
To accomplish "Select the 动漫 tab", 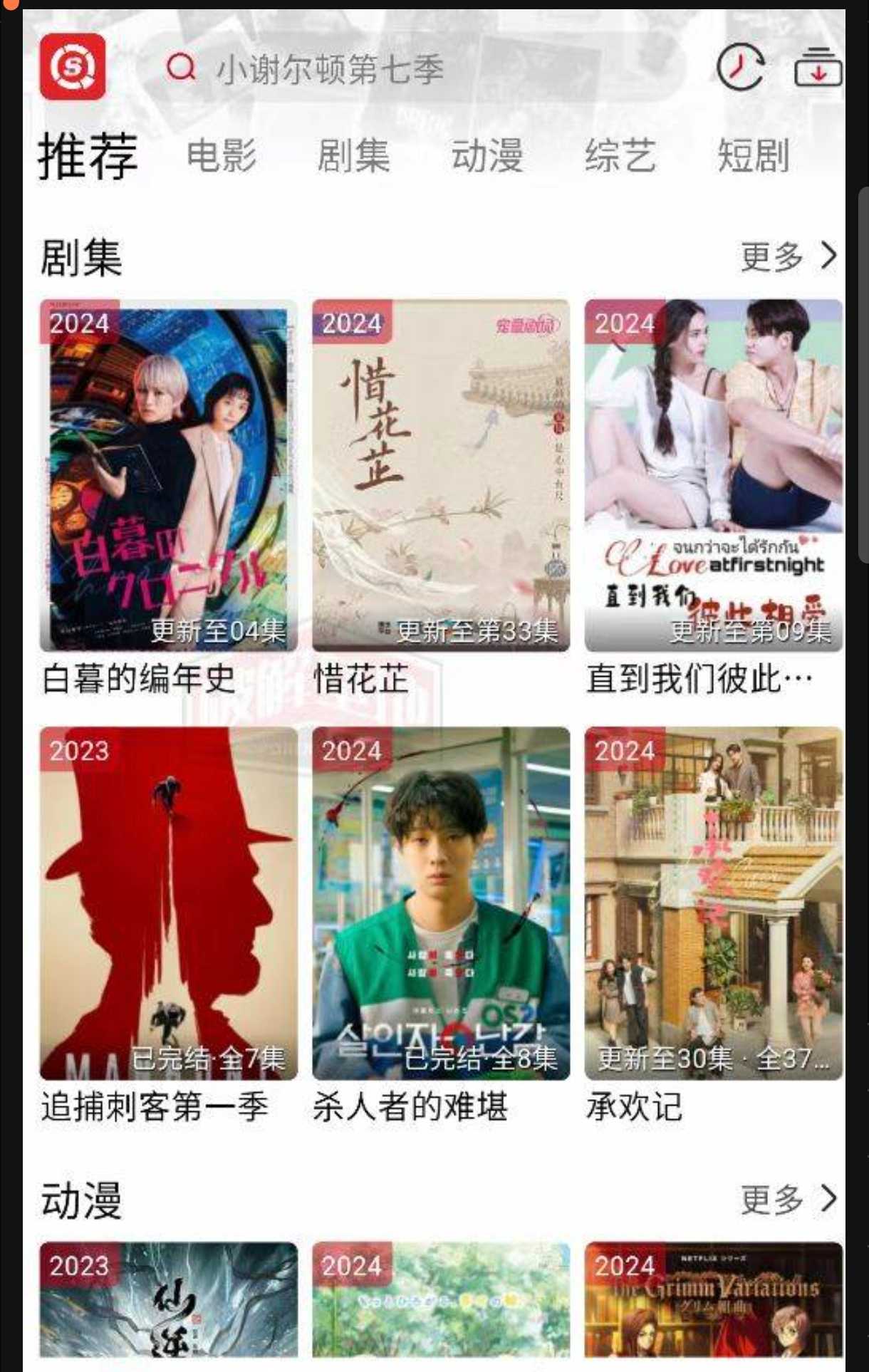I will point(487,156).
